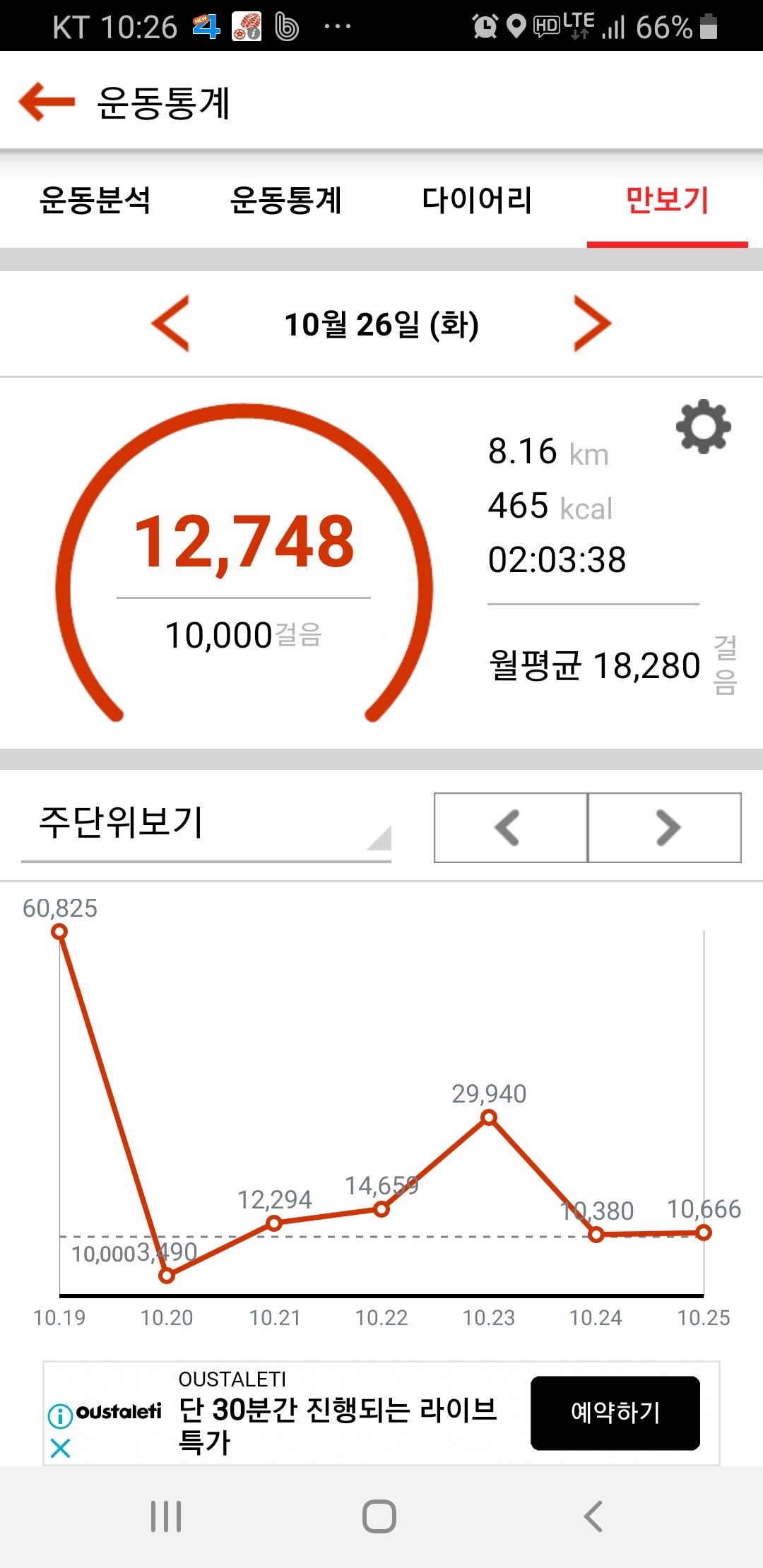Image resolution: width=763 pixels, height=1568 pixels.
Task: Expand the 주단위보기 dropdown
Action: coord(206,825)
